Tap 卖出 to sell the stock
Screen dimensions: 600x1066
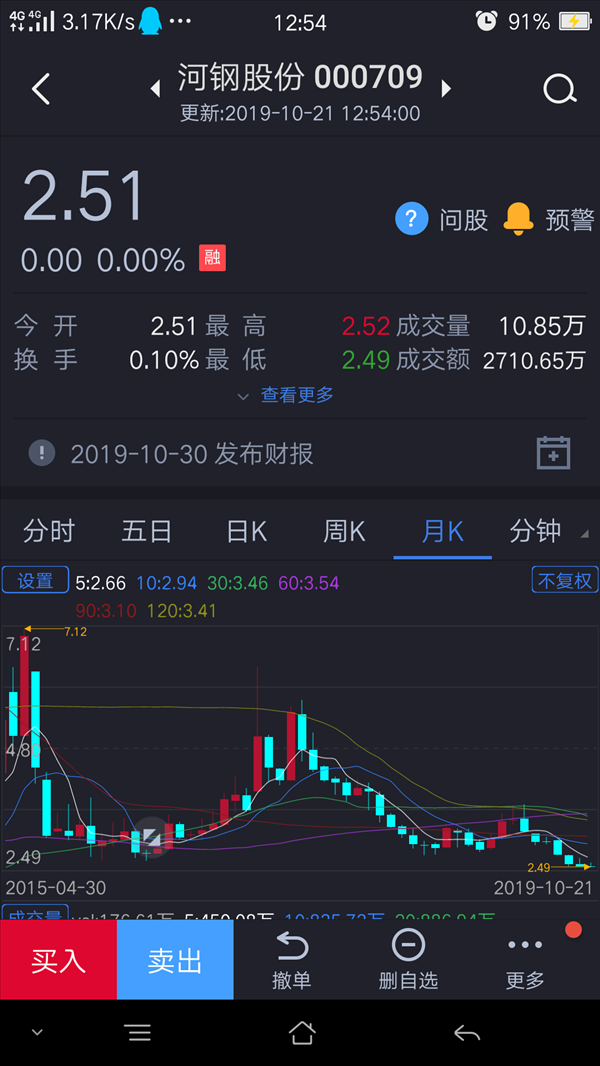[175, 959]
